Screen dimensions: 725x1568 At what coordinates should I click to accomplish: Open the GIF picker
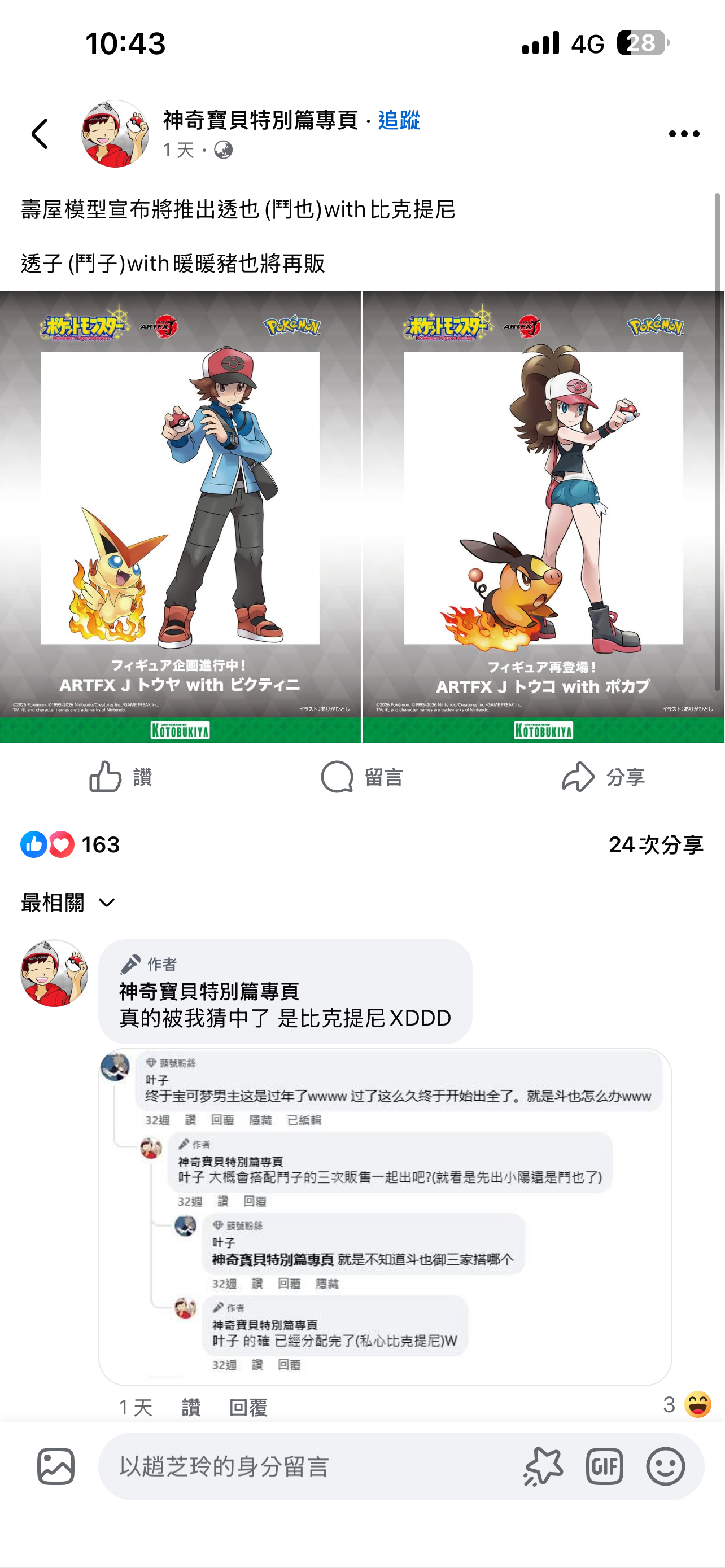pos(605,1466)
